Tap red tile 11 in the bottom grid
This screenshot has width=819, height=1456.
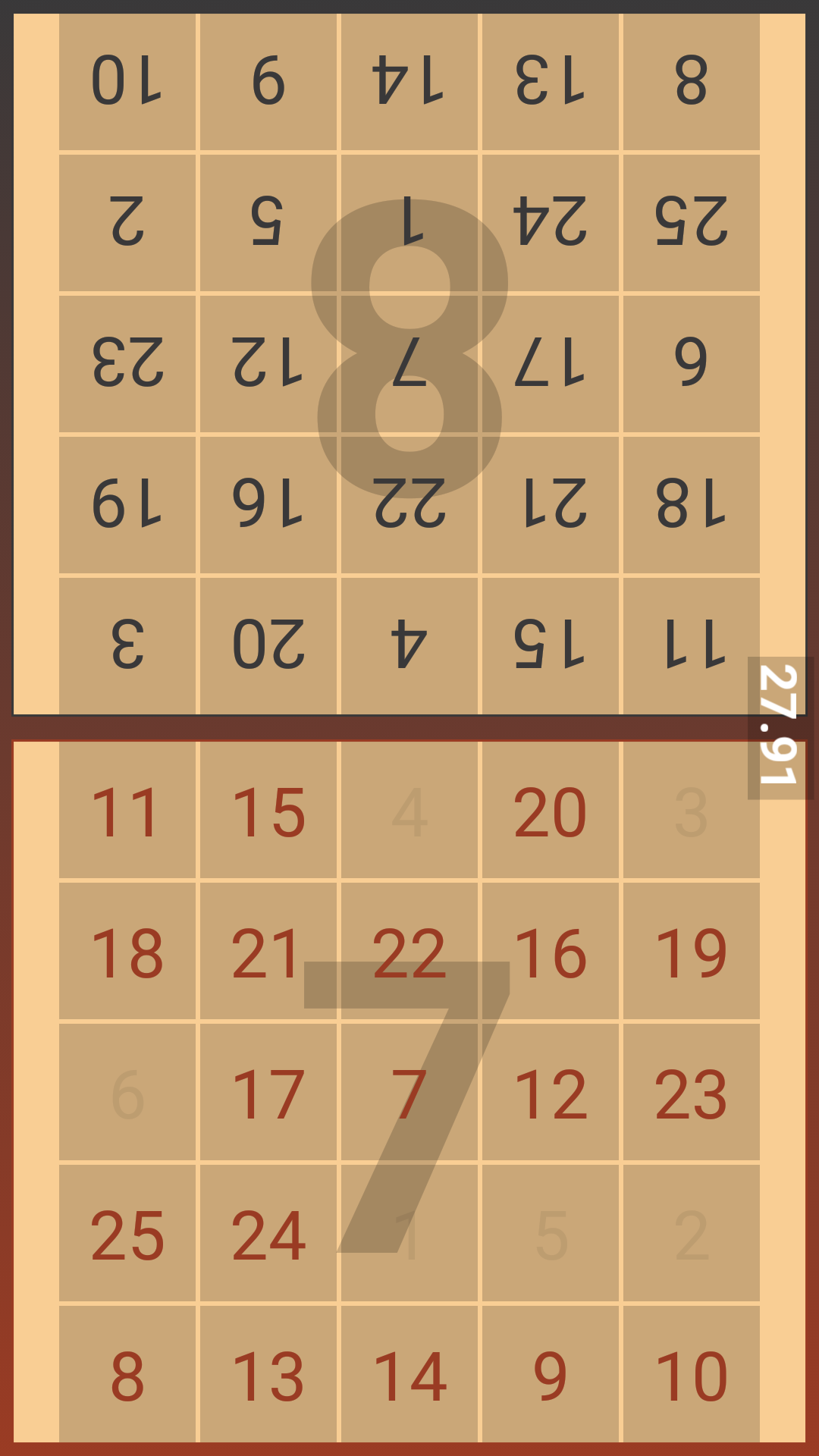[x=127, y=811]
